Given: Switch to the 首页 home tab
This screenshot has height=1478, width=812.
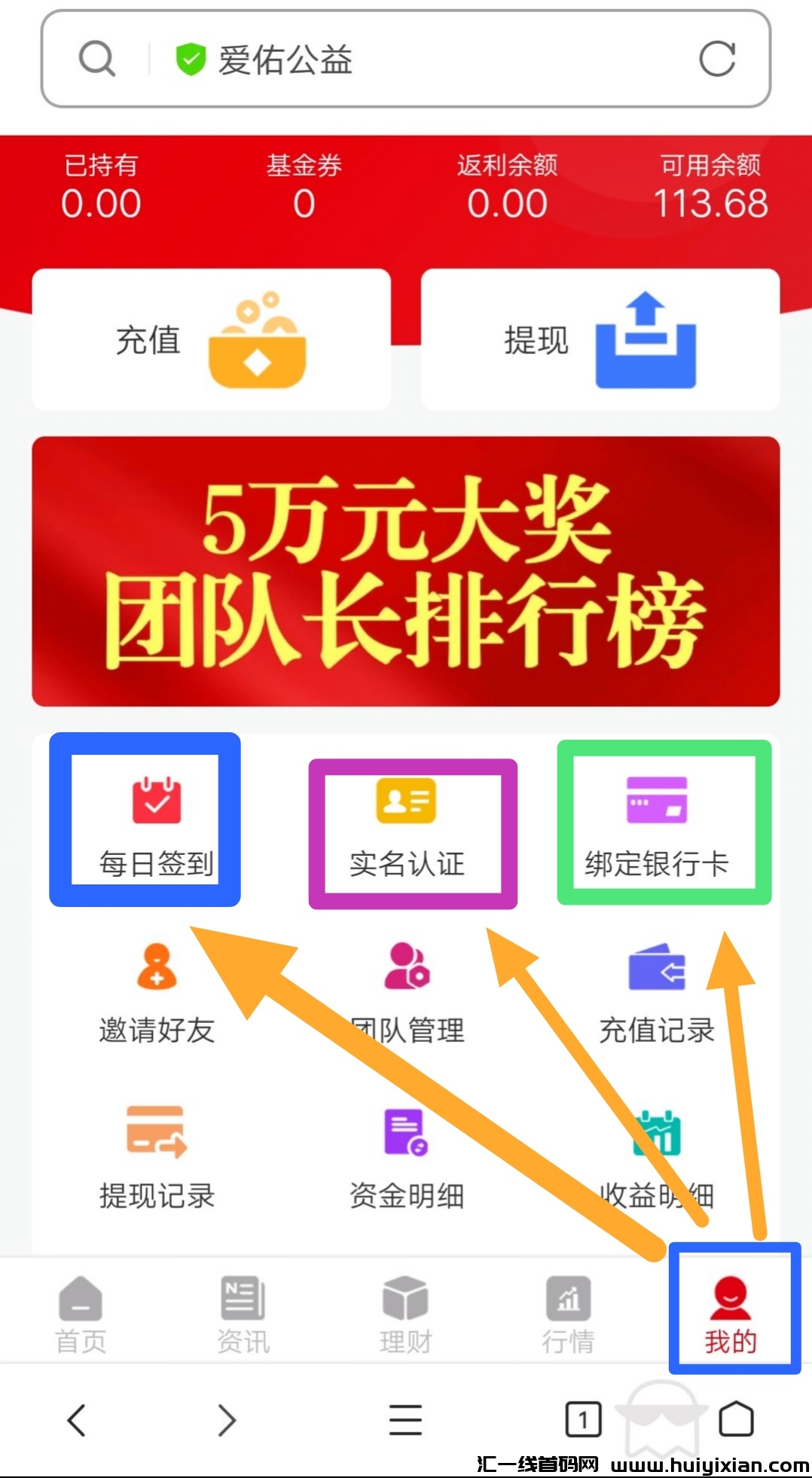Looking at the screenshot, I should point(81,1313).
